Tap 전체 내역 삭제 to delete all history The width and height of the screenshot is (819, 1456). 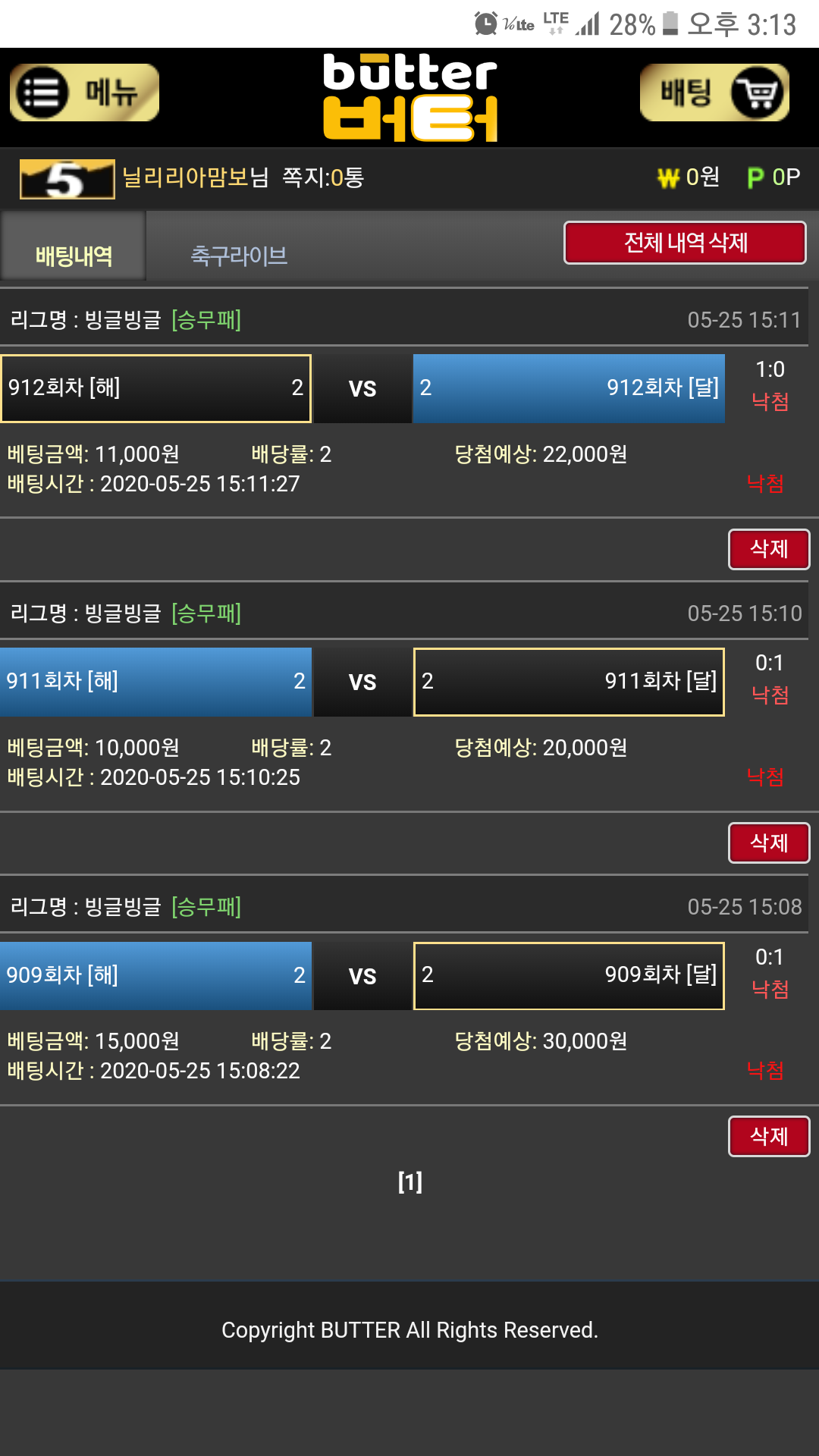(685, 243)
